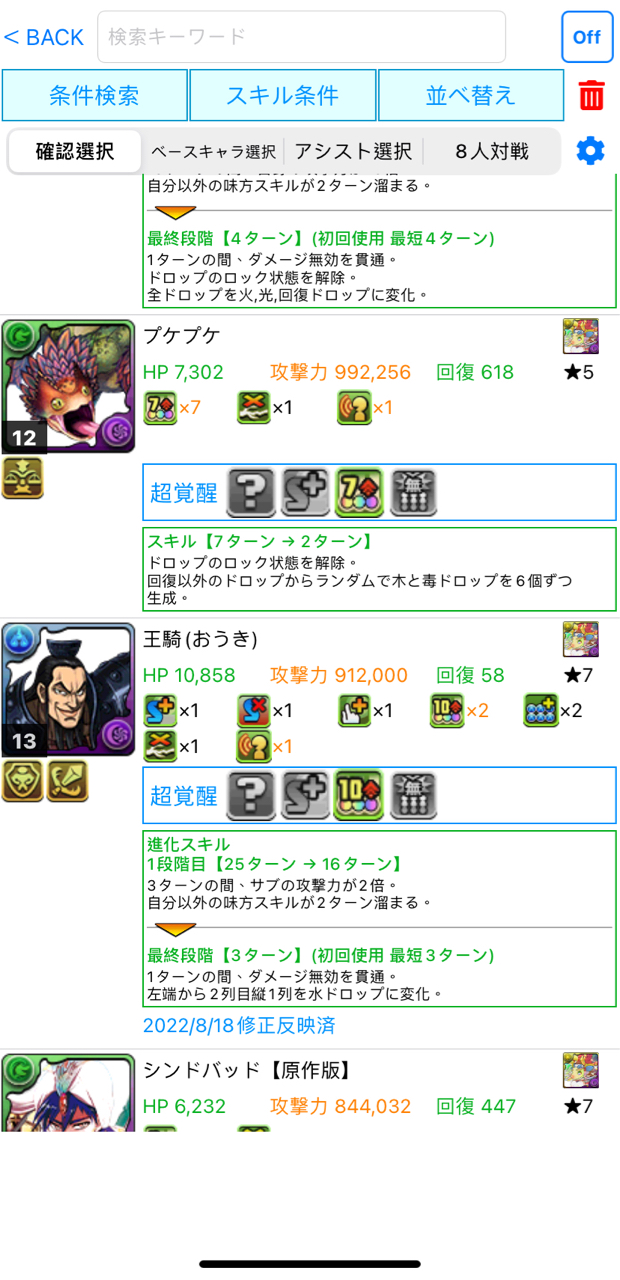The width and height of the screenshot is (620, 1280).
Task: Tap the unknown ? super awakening for プケプケ
Action: pyautogui.click(x=250, y=492)
